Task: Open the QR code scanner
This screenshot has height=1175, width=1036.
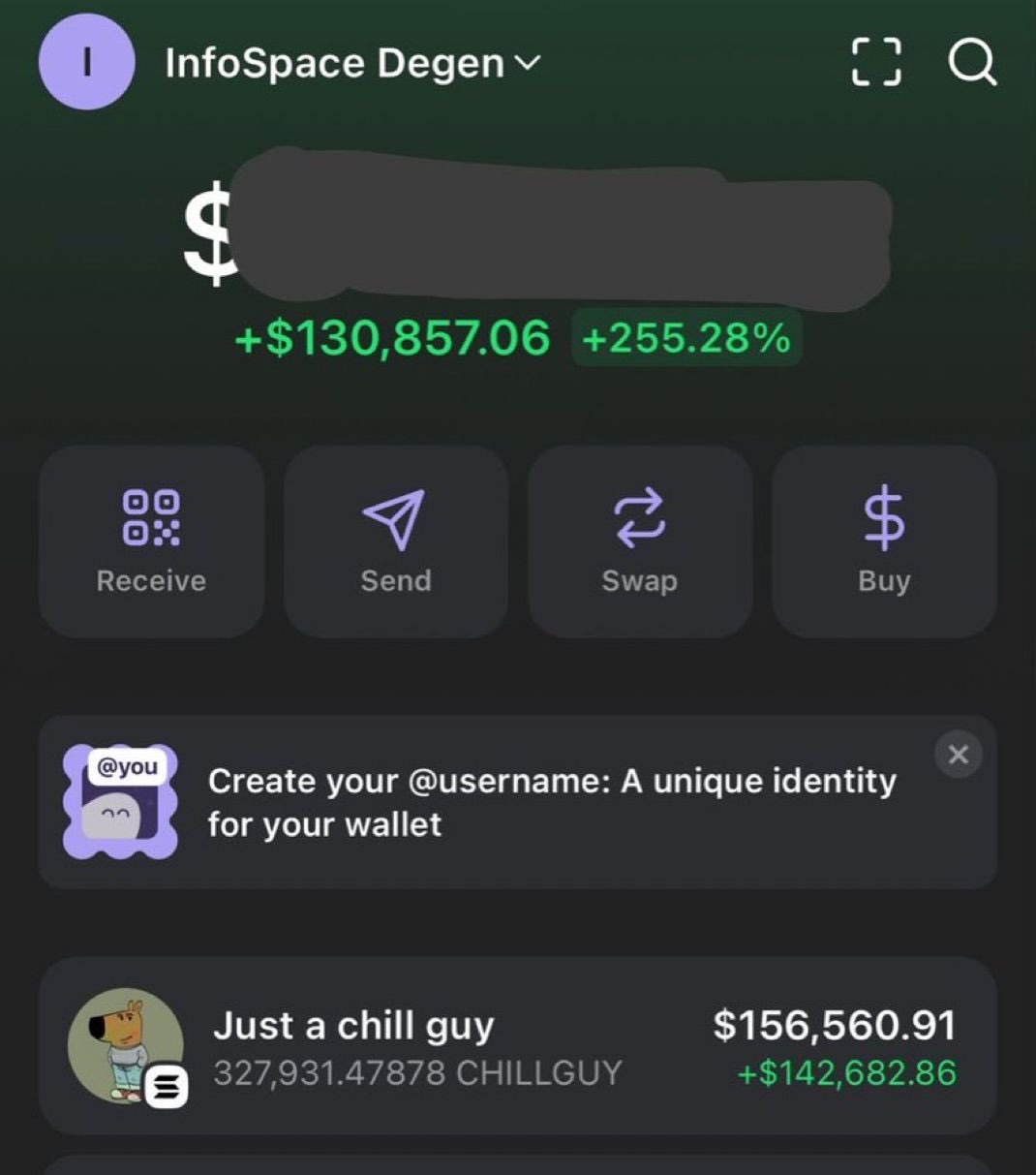Action: point(876,63)
